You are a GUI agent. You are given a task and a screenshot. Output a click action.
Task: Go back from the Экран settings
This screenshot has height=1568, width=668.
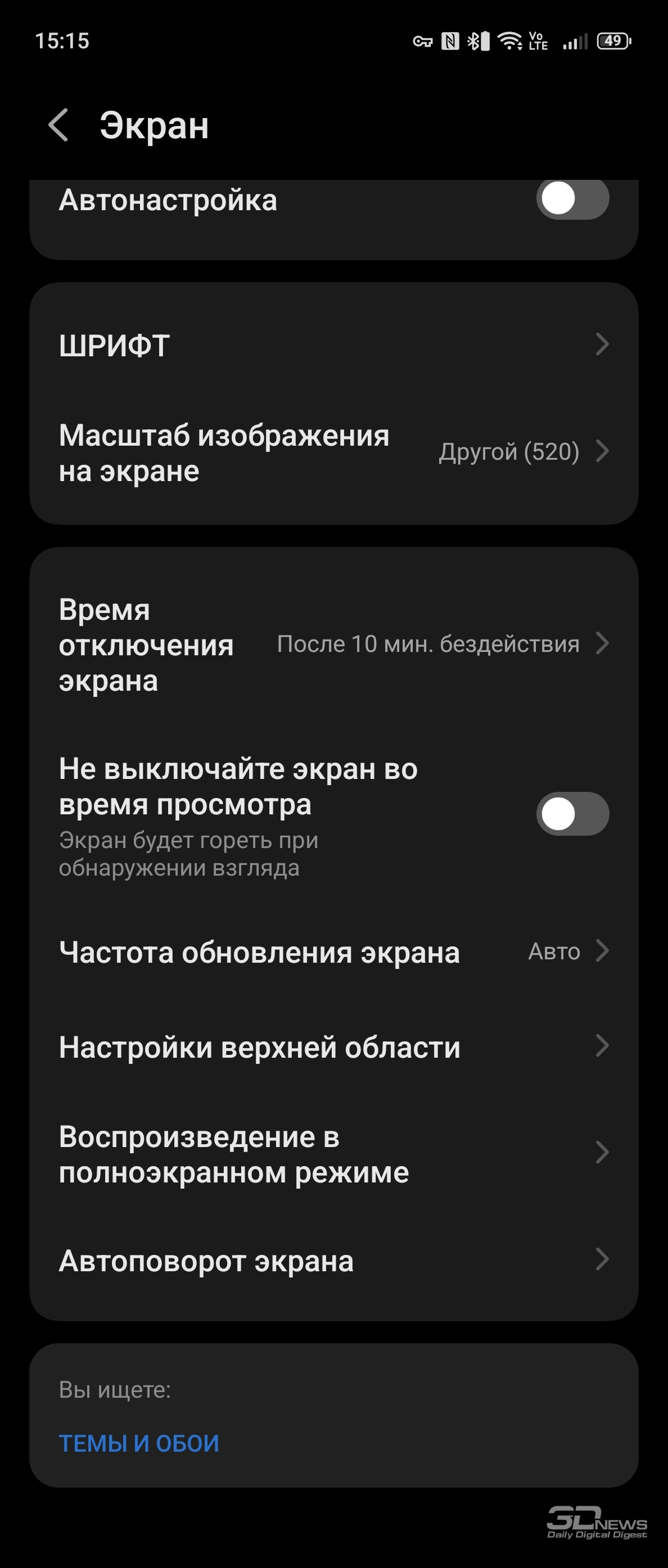58,125
